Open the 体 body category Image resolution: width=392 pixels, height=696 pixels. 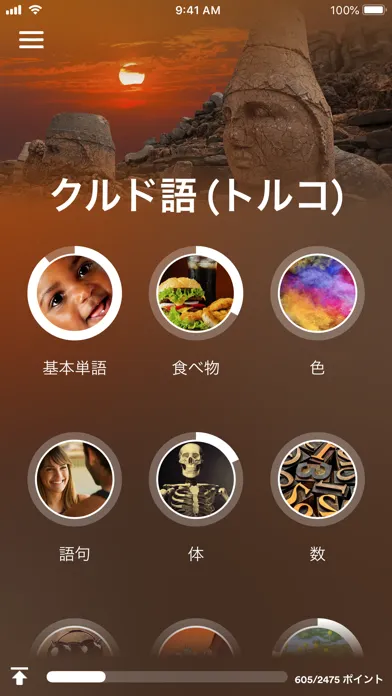[x=196, y=479]
